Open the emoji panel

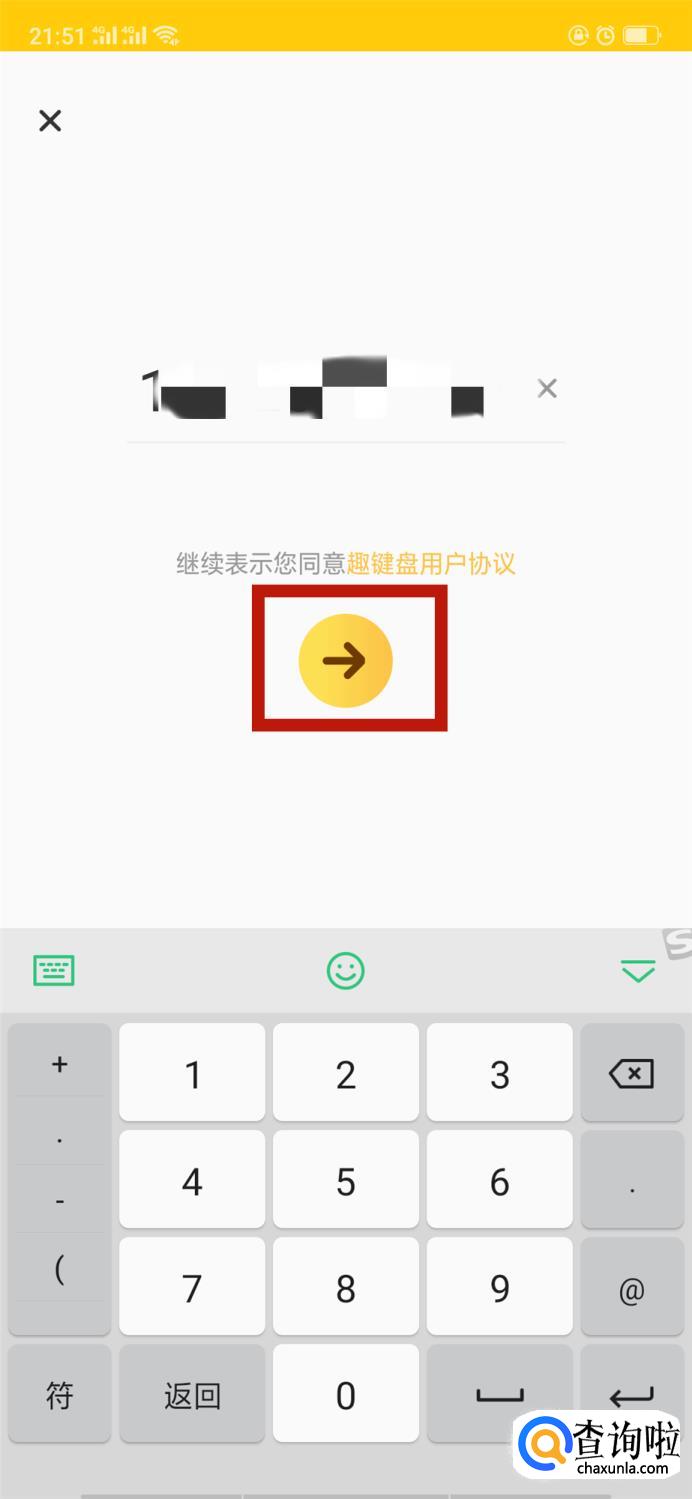(x=346, y=970)
